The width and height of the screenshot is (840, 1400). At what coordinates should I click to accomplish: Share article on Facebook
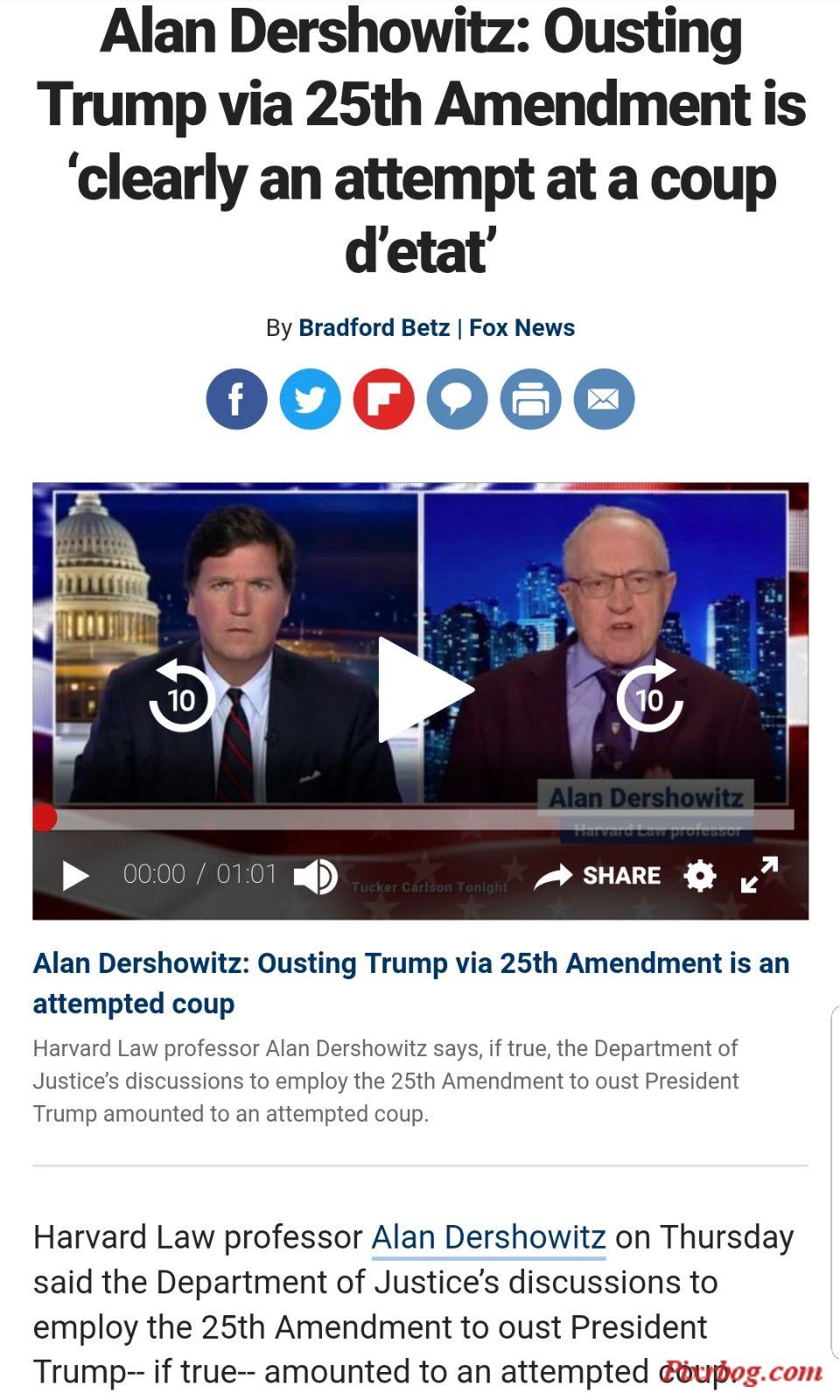pos(236,399)
